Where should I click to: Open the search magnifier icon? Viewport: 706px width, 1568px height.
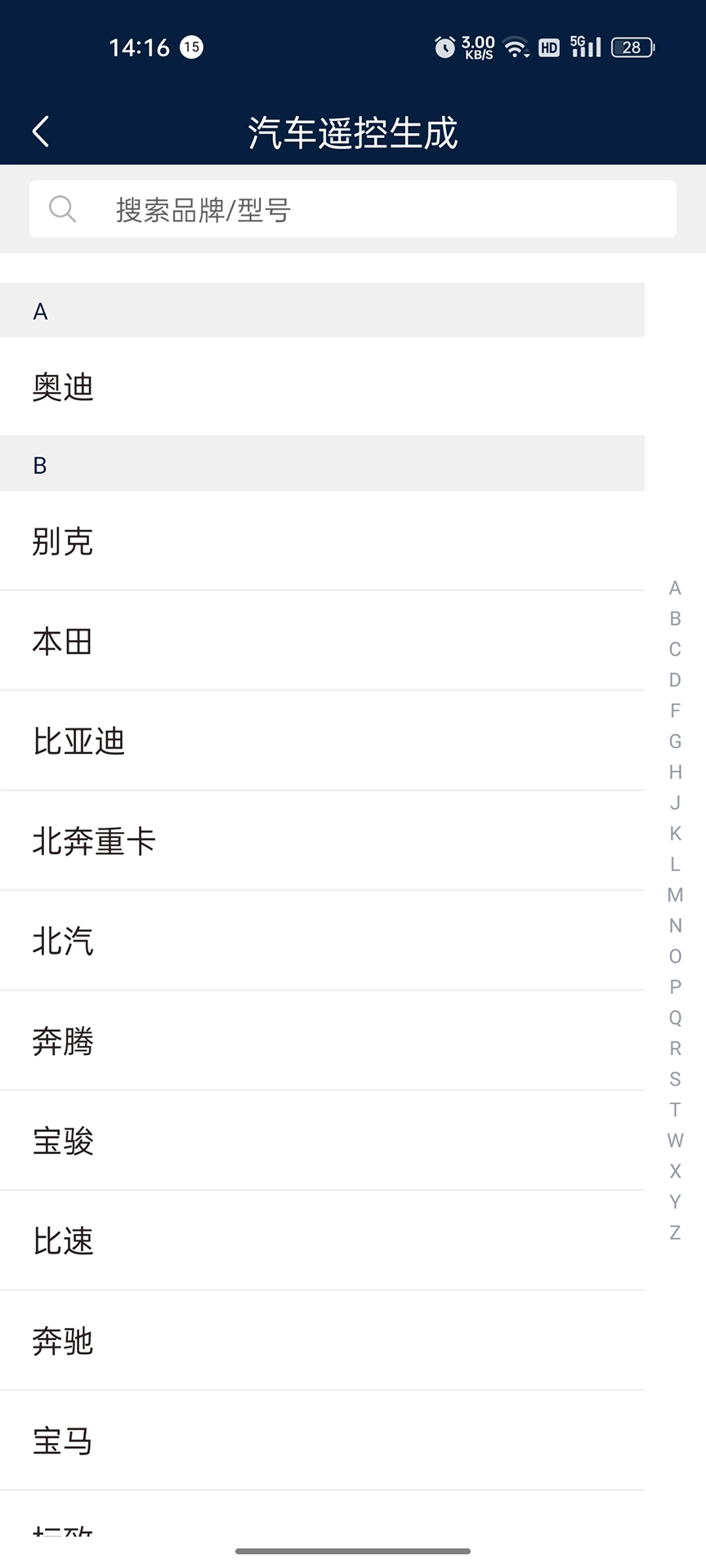(63, 208)
